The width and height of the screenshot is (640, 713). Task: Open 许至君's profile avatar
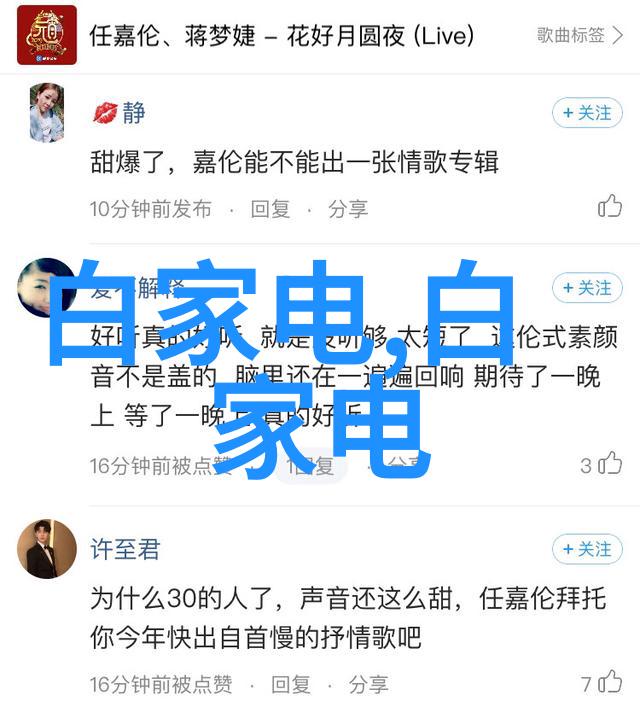tap(47, 548)
